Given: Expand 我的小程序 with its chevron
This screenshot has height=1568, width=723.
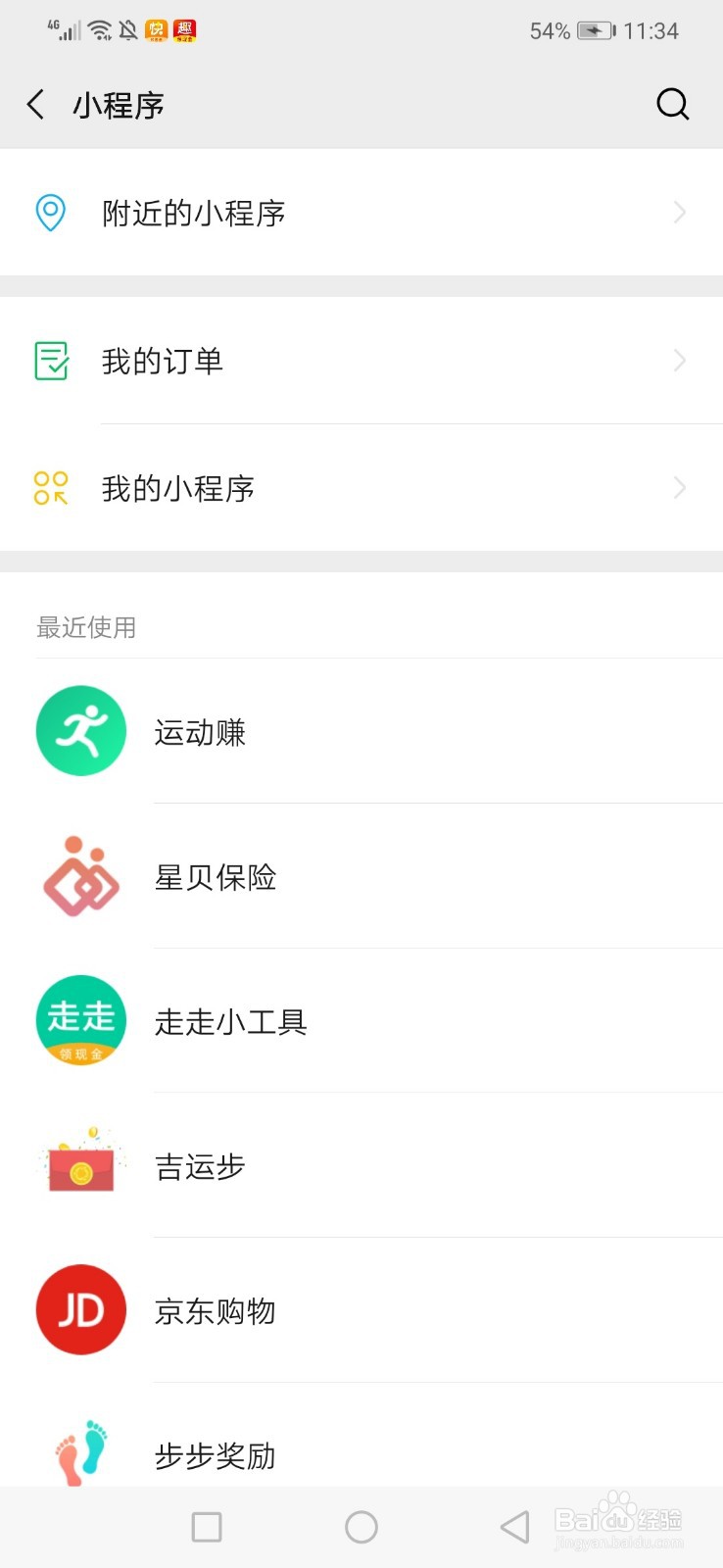Looking at the screenshot, I should coord(680,488).
